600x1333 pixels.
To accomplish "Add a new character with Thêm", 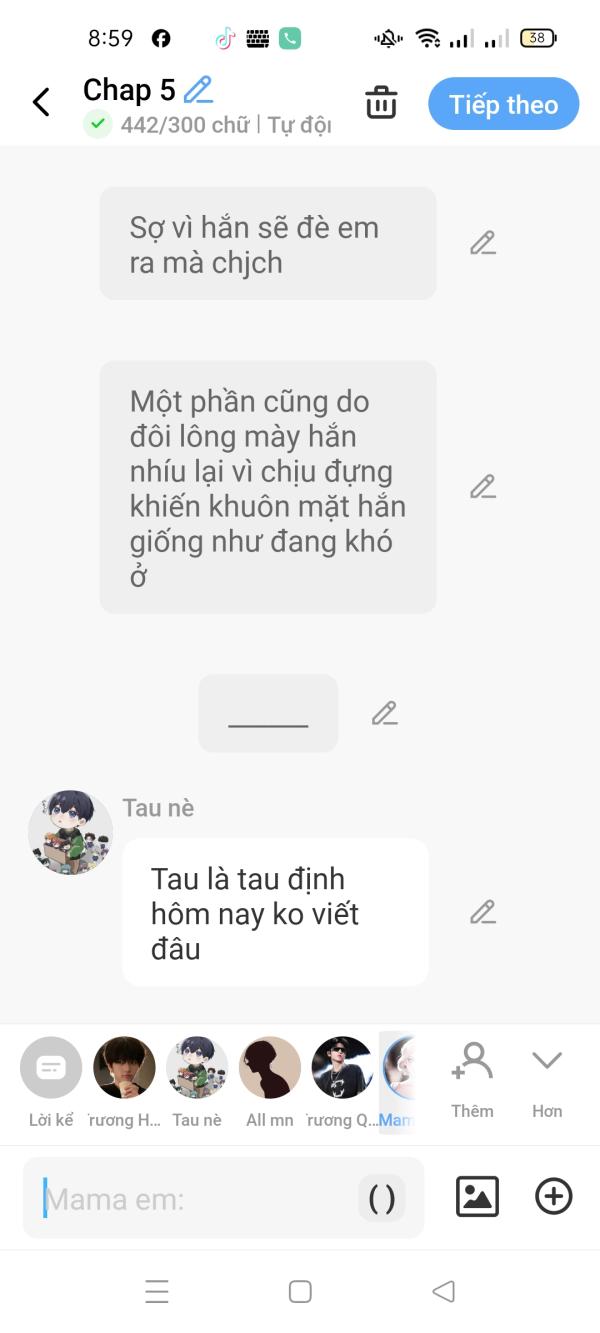I will pos(472,1080).
